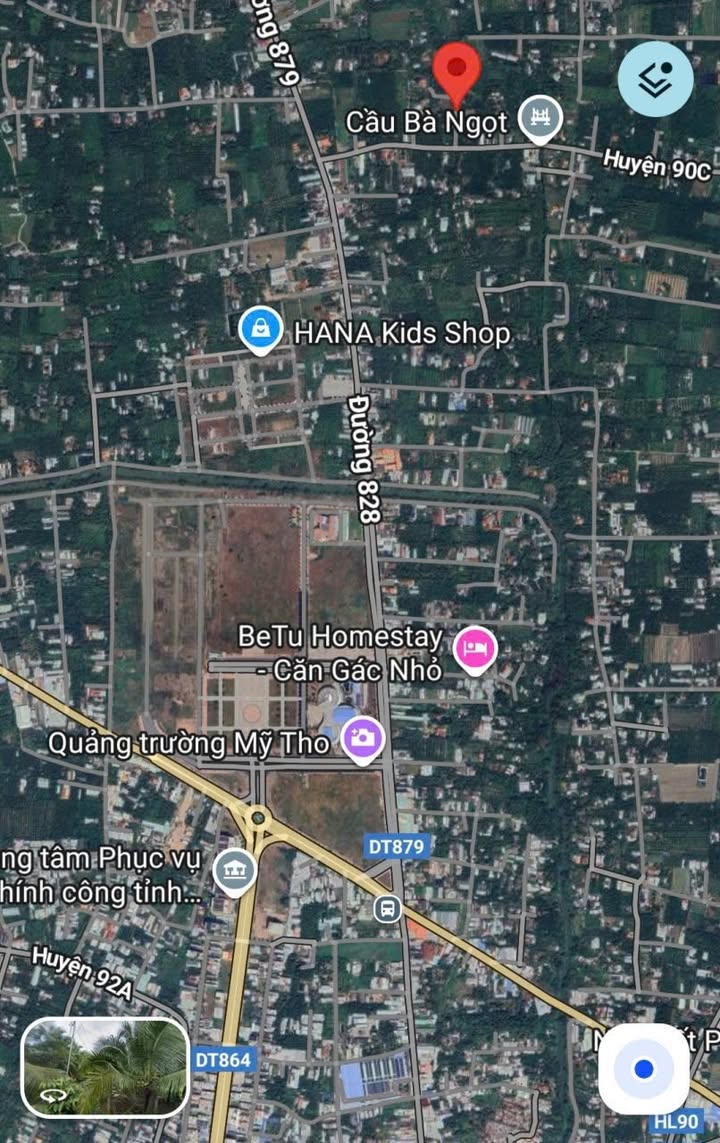This screenshot has width=720, height=1143.
Task: Select Quảng trường Mỹ Tho photo marker
Action: point(361,739)
